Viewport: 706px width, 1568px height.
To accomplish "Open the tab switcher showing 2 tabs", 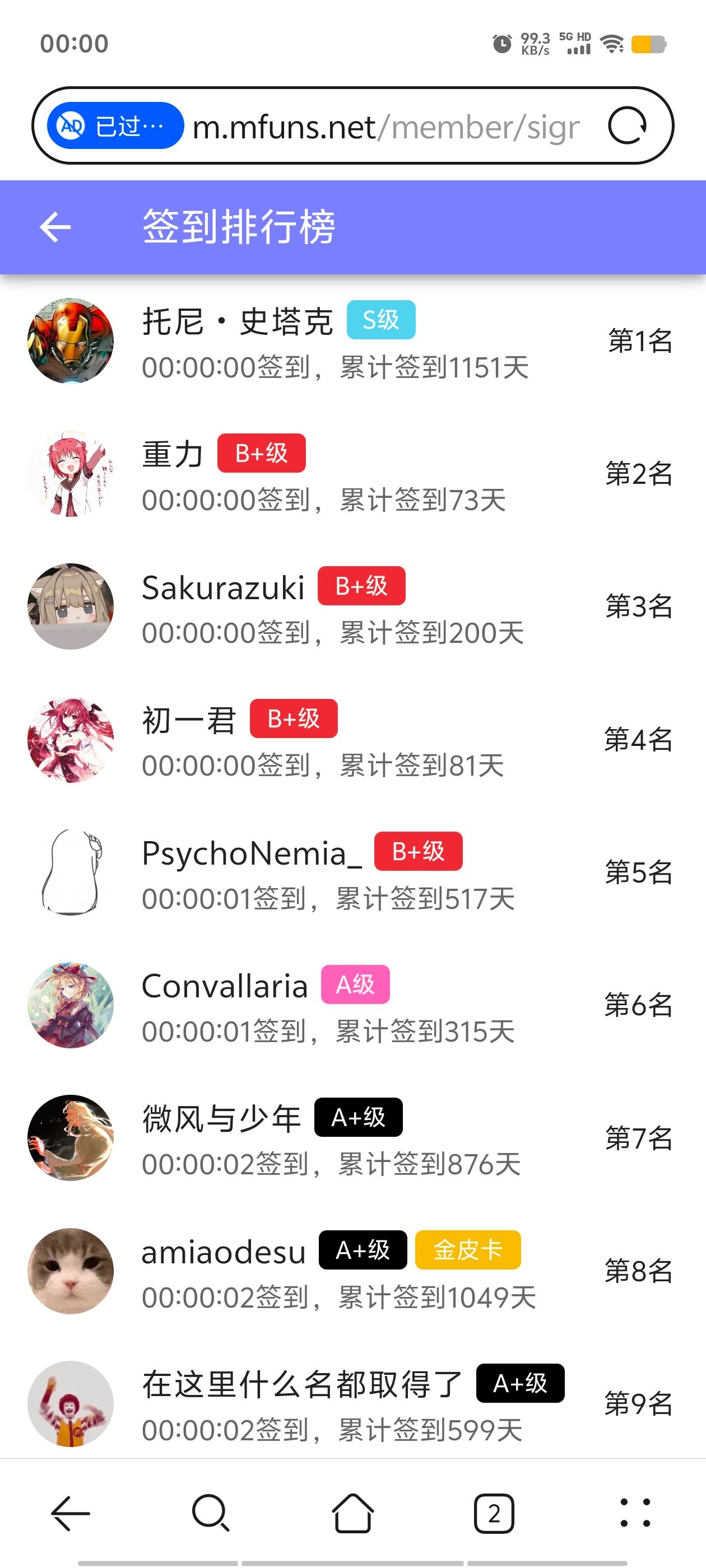I will click(x=494, y=1511).
